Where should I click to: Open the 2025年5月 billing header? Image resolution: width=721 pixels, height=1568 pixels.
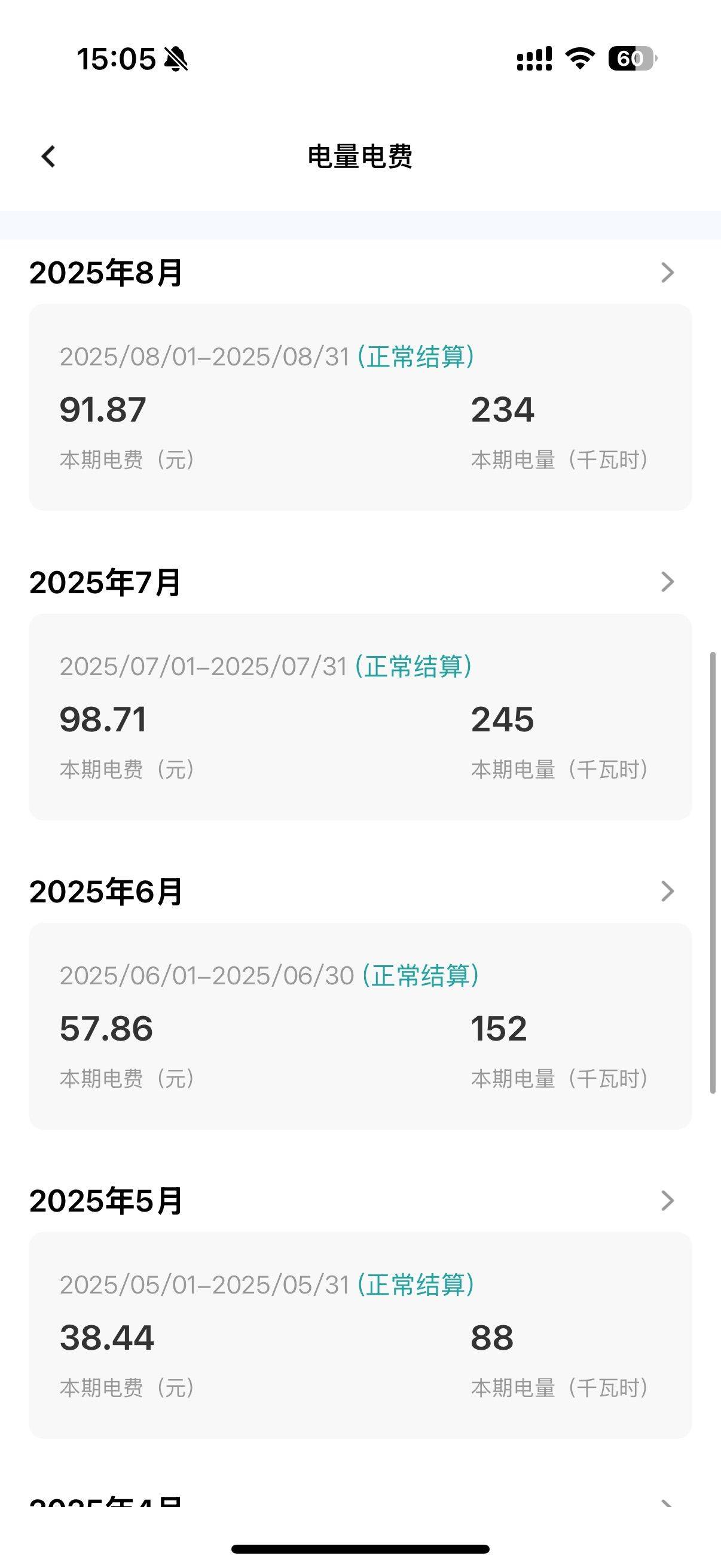click(360, 1200)
